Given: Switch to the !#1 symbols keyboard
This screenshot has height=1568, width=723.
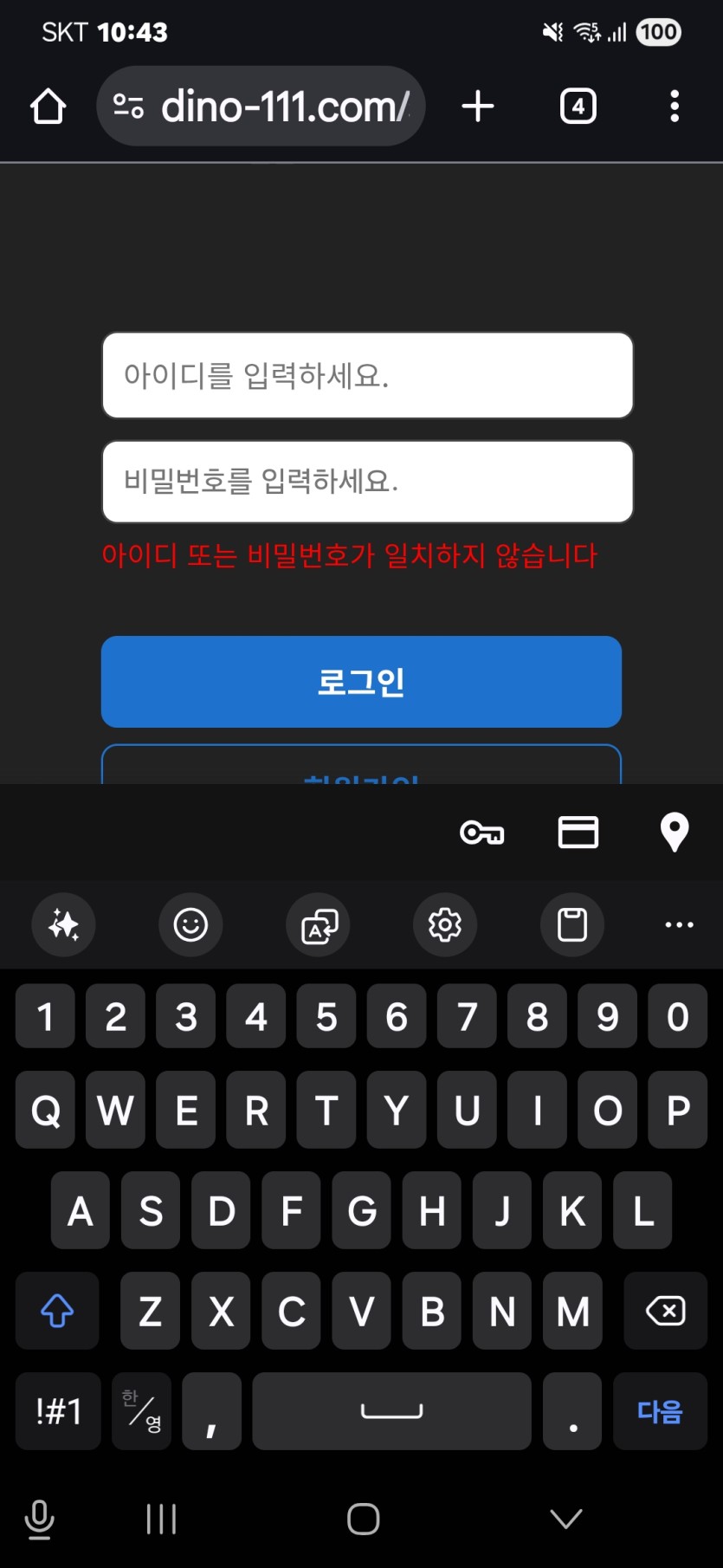Looking at the screenshot, I should click(x=58, y=1410).
